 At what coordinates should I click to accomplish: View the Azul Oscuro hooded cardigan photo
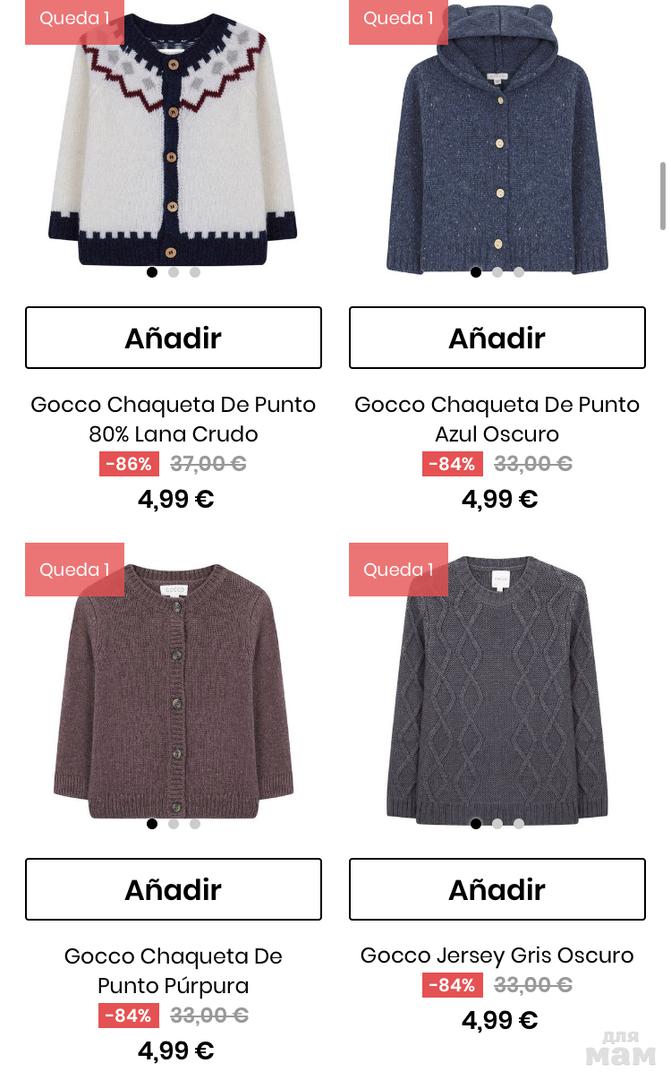pos(497,140)
